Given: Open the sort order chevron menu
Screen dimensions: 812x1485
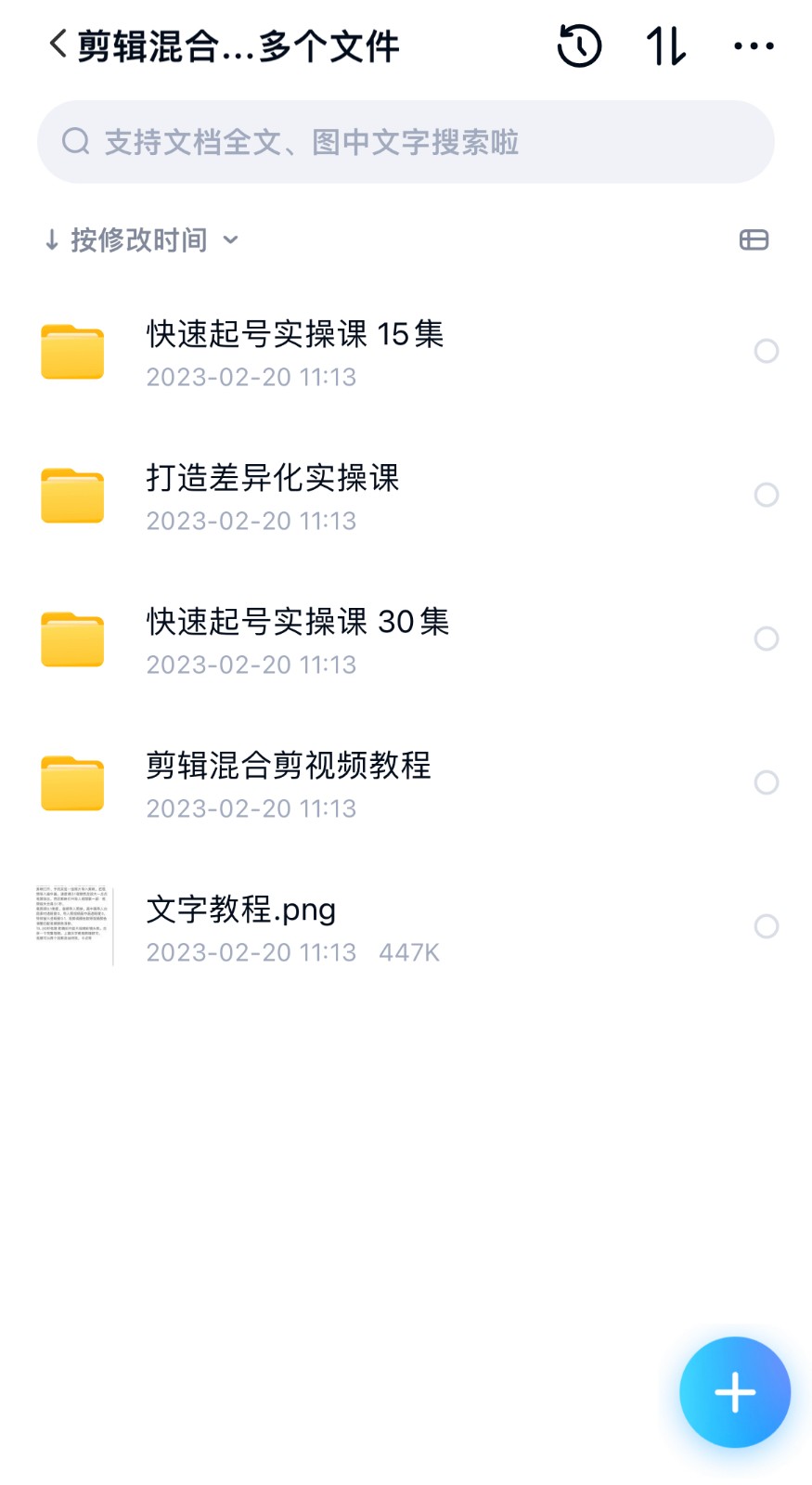Looking at the screenshot, I should (x=231, y=239).
